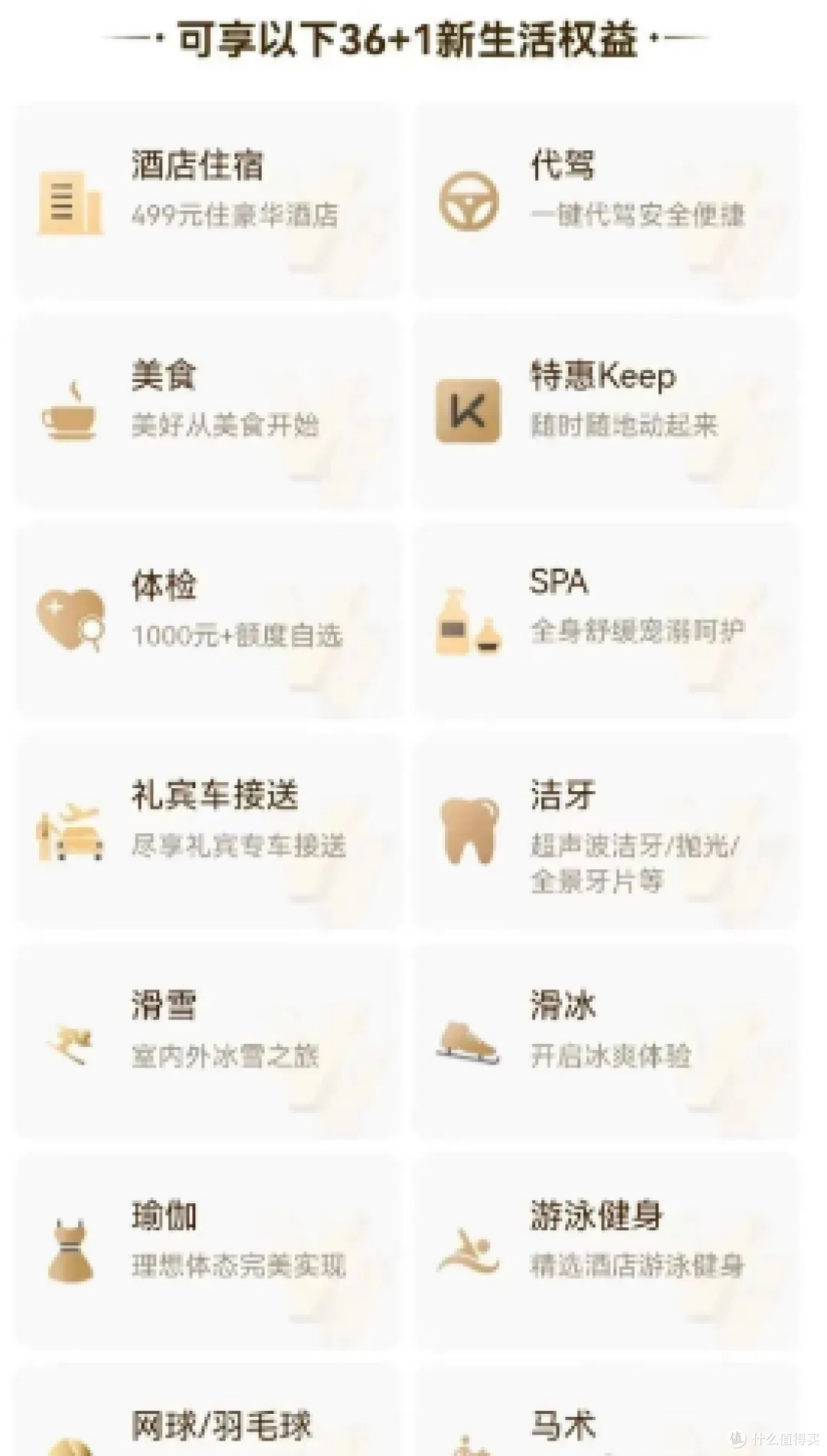827x1456 pixels.
Task: Open the 酒店住宿 benefit card
Action: tap(207, 201)
